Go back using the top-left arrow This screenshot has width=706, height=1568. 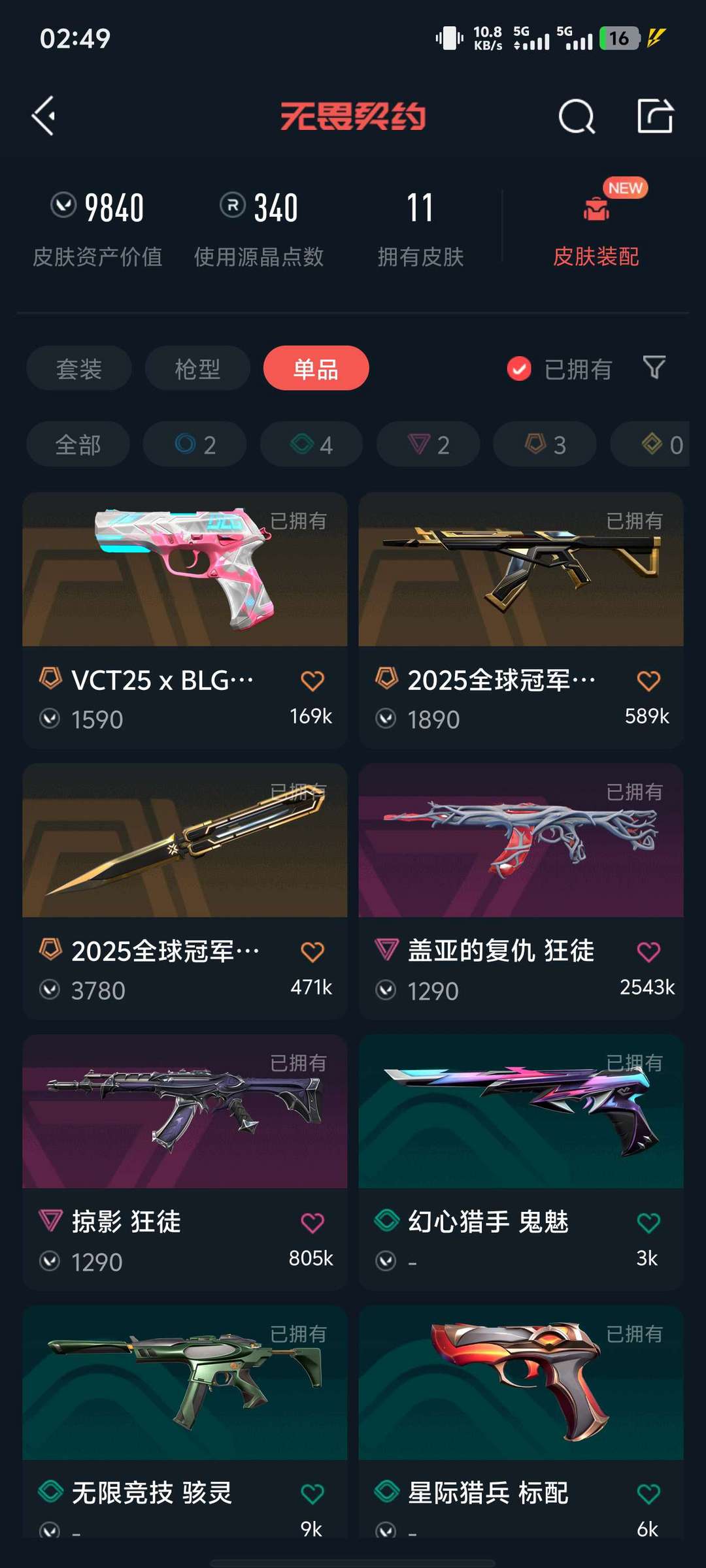(x=44, y=116)
